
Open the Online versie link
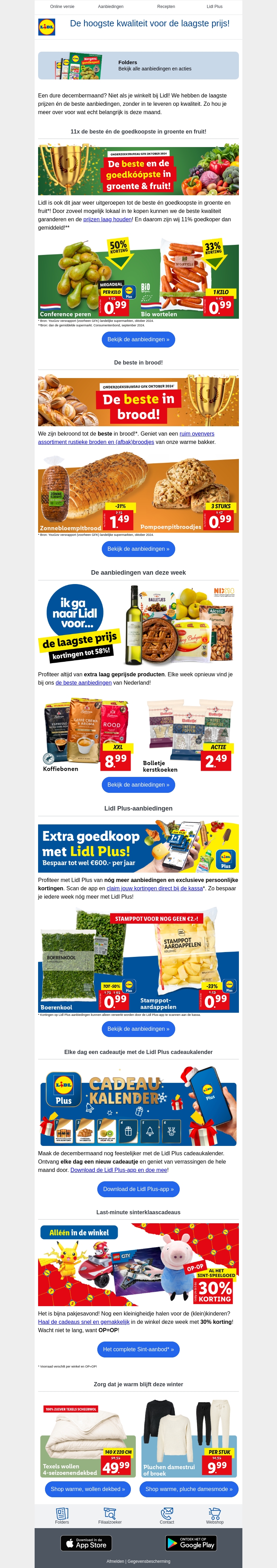pyautogui.click(x=62, y=7)
